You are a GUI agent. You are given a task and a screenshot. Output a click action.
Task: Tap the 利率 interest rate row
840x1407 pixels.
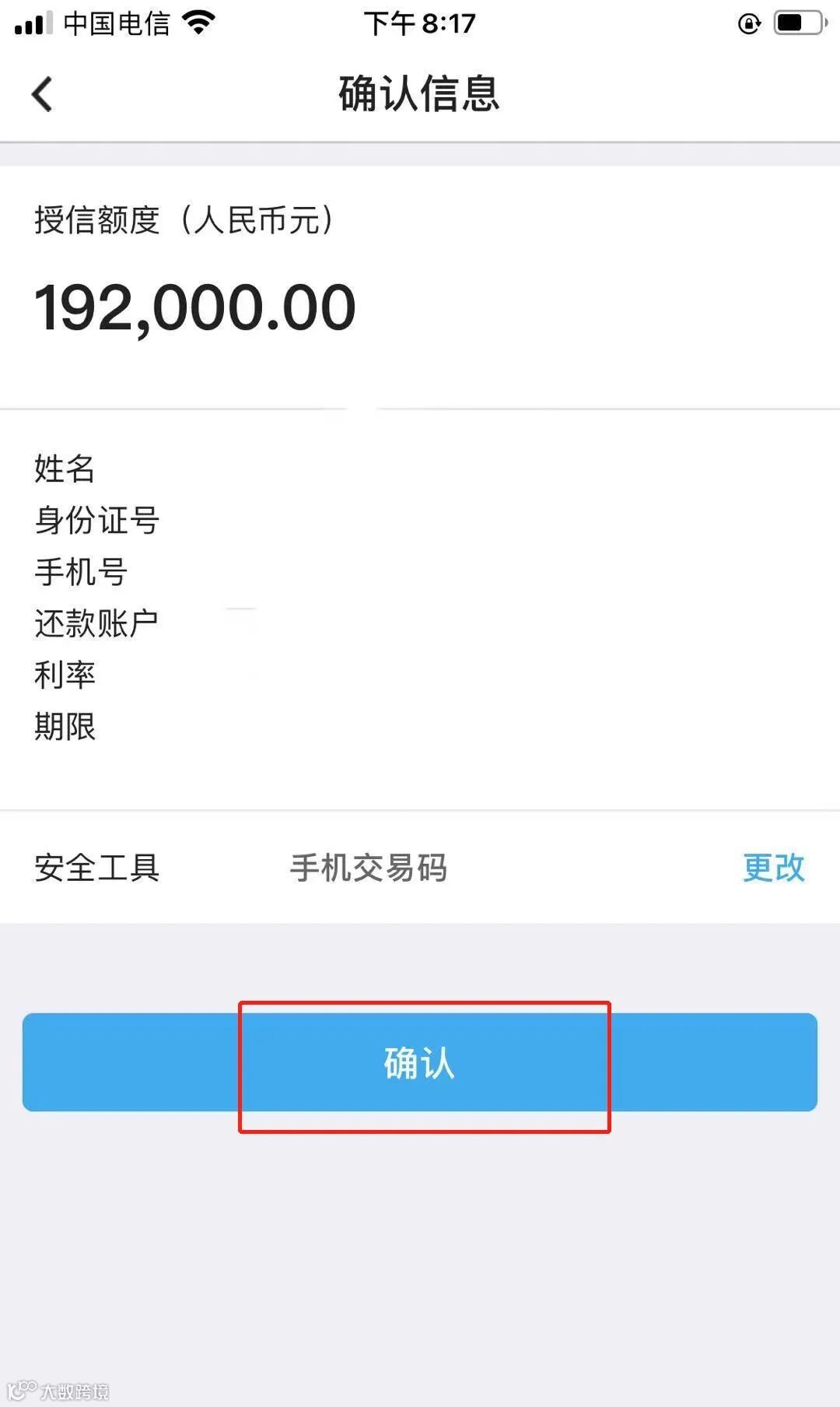click(66, 675)
